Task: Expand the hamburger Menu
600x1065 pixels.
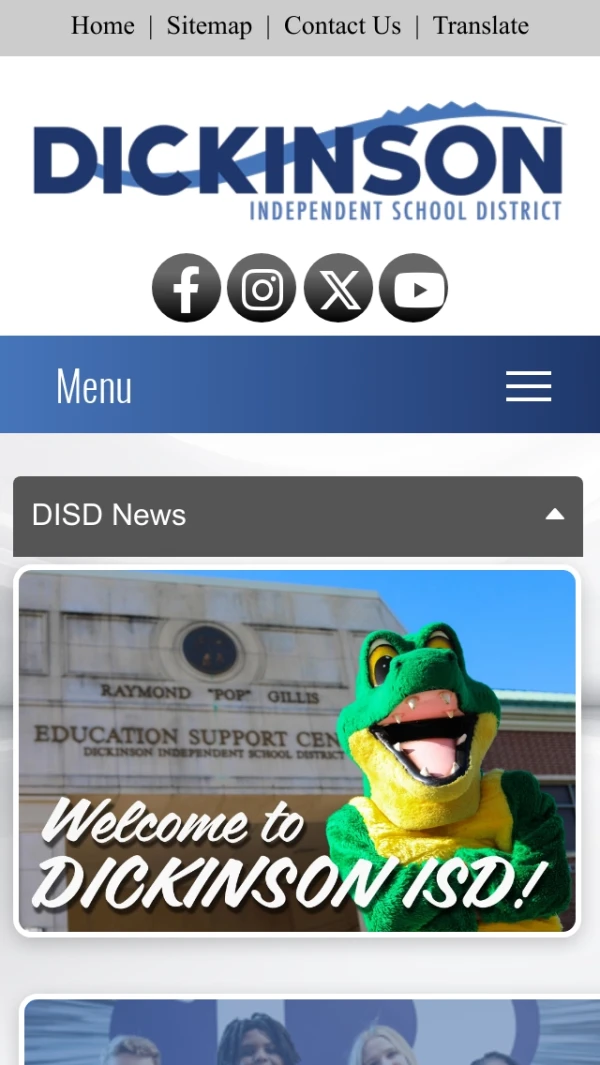Action: click(x=528, y=386)
